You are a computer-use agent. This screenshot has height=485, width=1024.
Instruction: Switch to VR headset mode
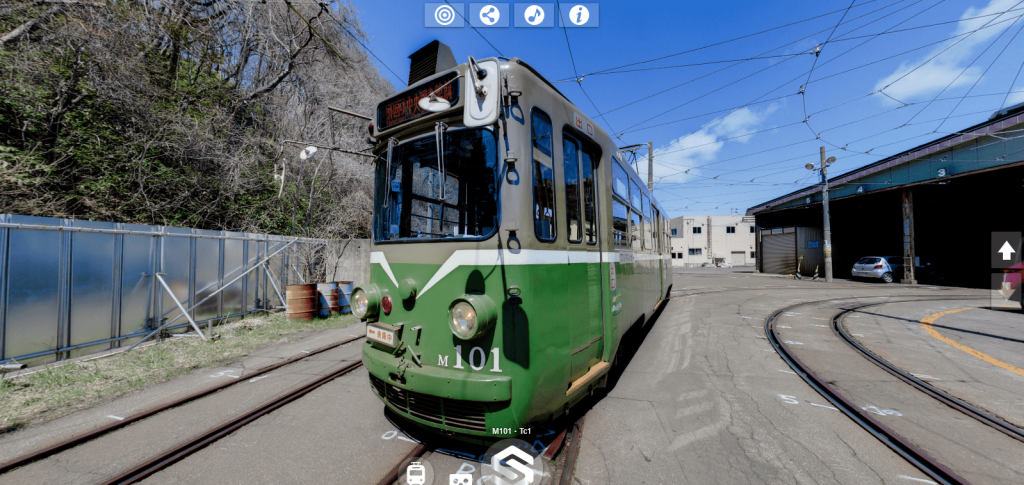tap(460, 477)
